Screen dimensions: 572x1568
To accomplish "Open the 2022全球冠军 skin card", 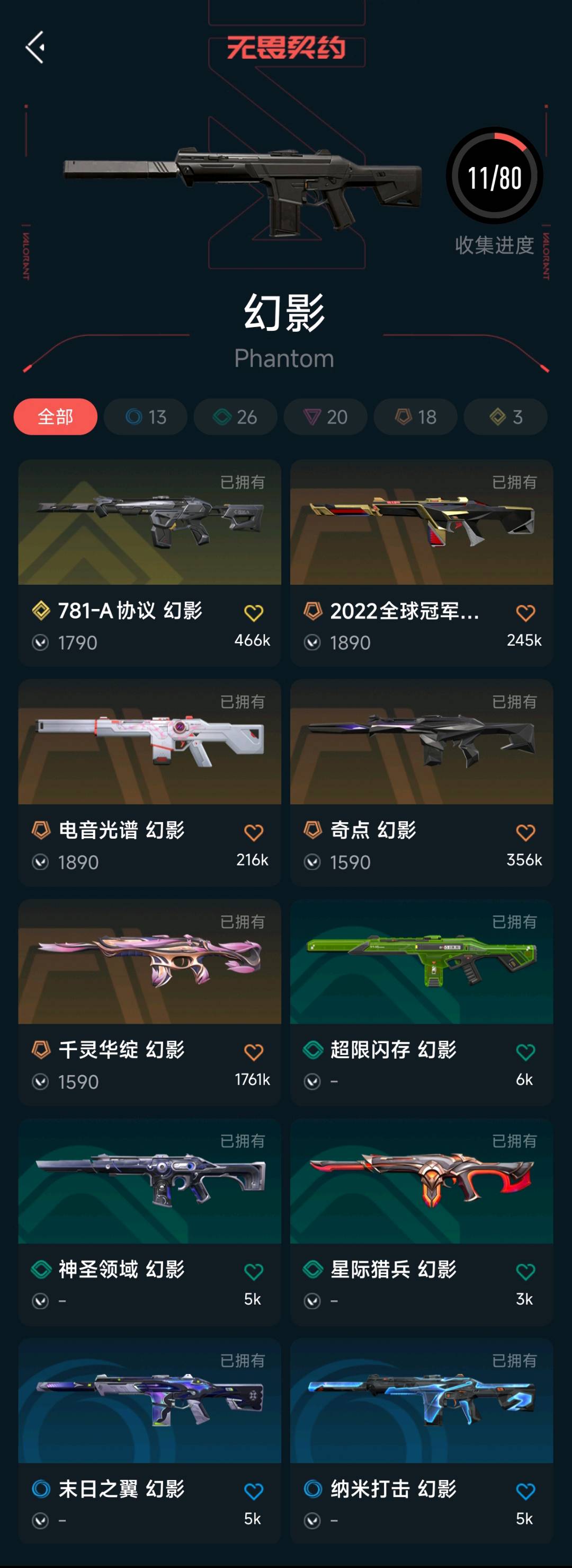I will pyautogui.click(x=421, y=524).
